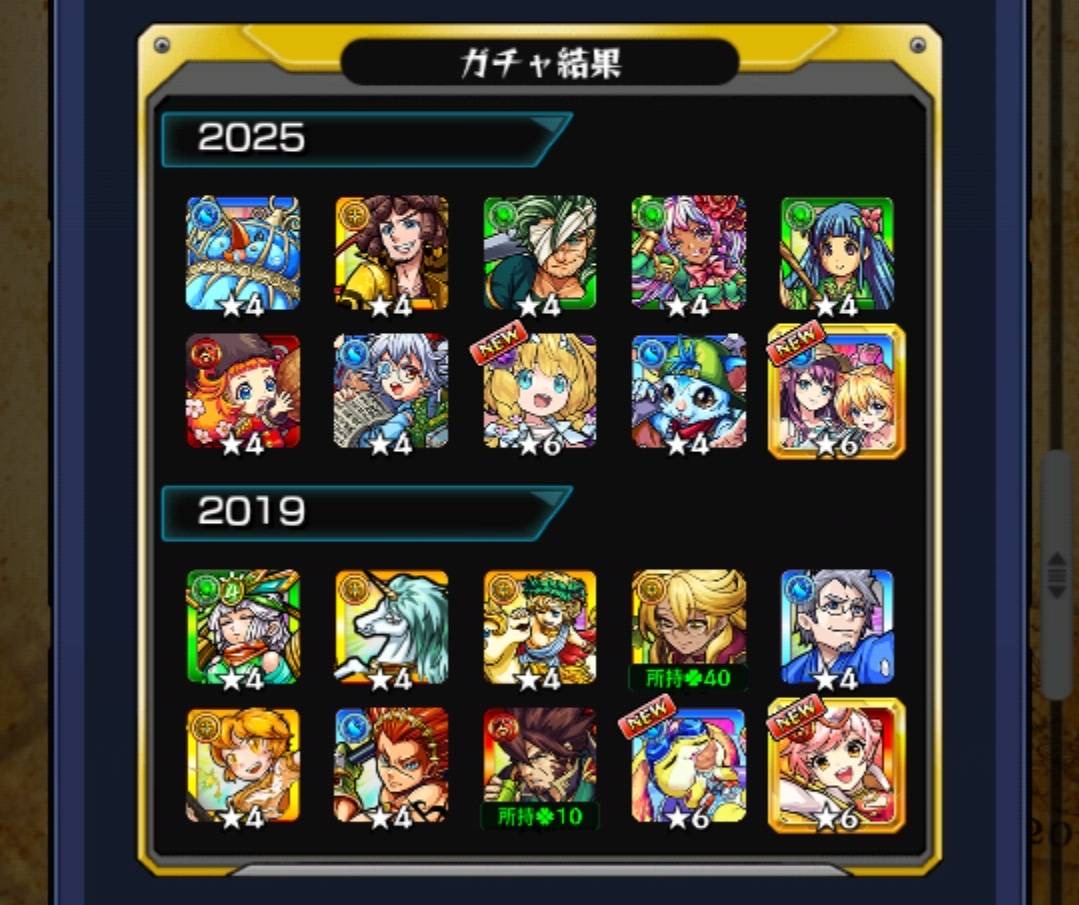Tap the scrollbar handle on the right edge
The width and height of the screenshot is (1079, 905).
[x=1056, y=575]
